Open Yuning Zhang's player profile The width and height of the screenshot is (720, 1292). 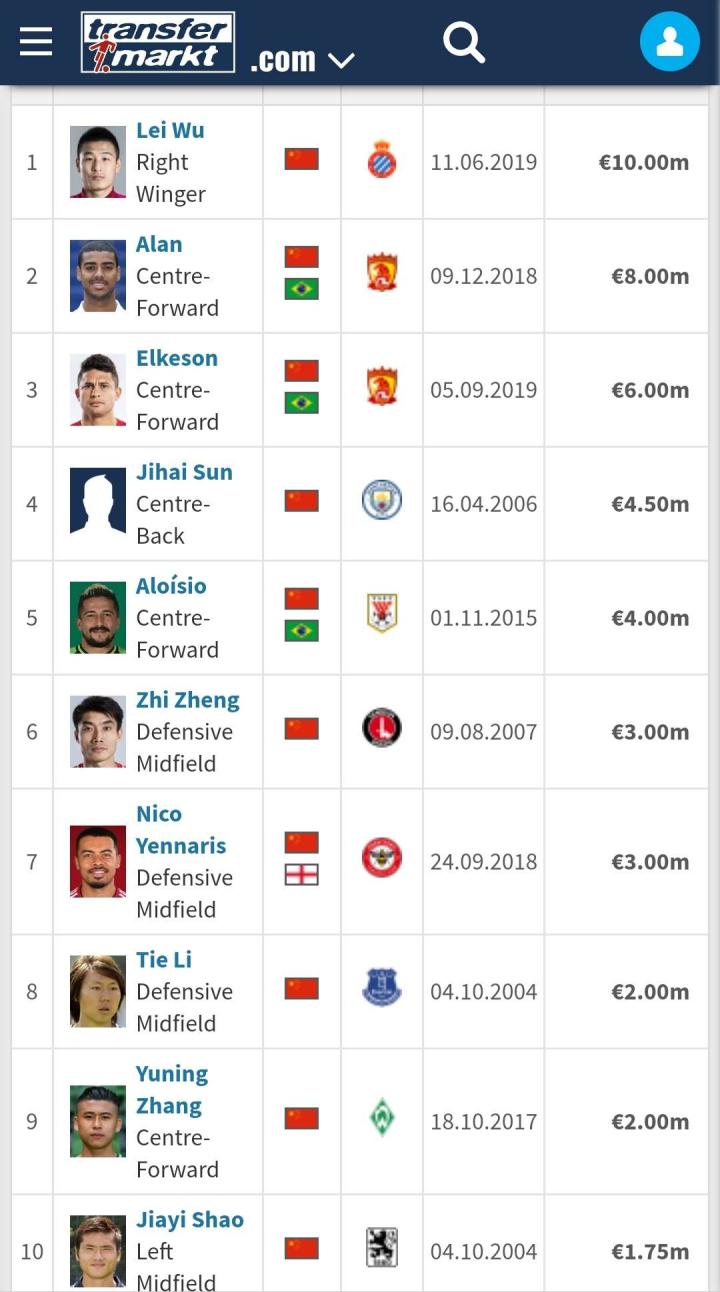click(171, 1090)
